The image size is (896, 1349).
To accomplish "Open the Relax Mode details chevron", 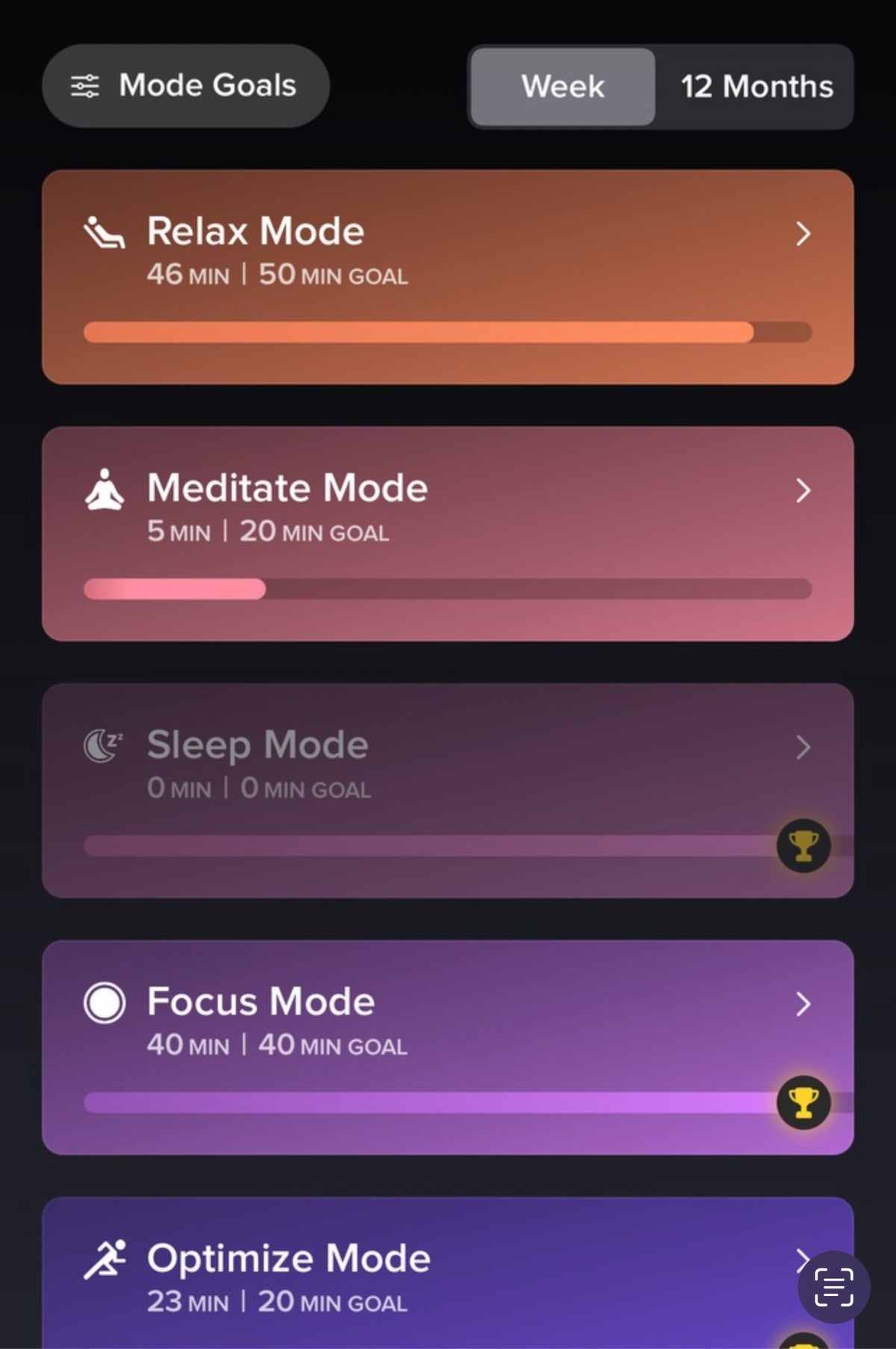I will 803,234.
